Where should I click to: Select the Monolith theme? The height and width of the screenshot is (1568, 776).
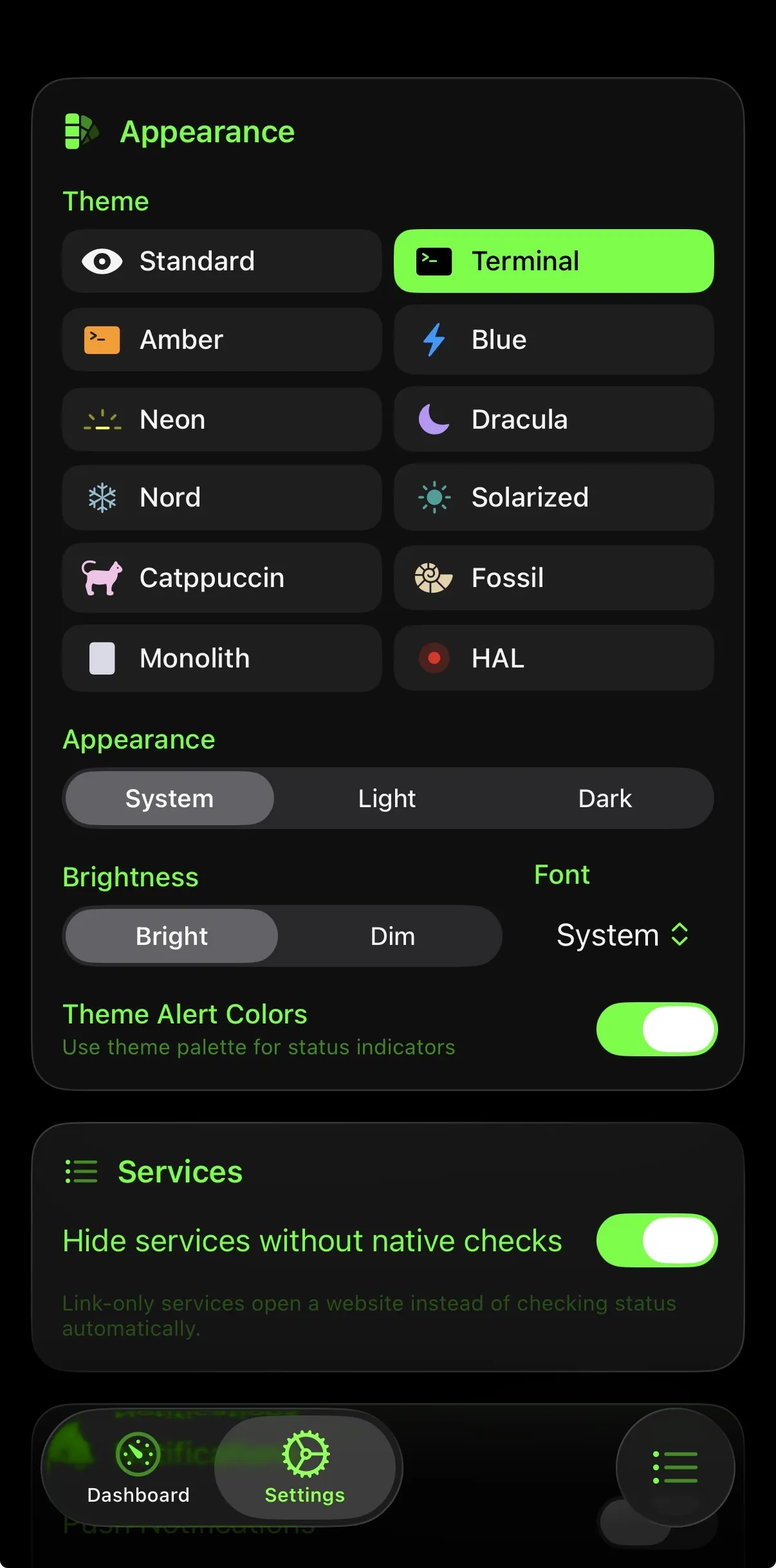[221, 658]
